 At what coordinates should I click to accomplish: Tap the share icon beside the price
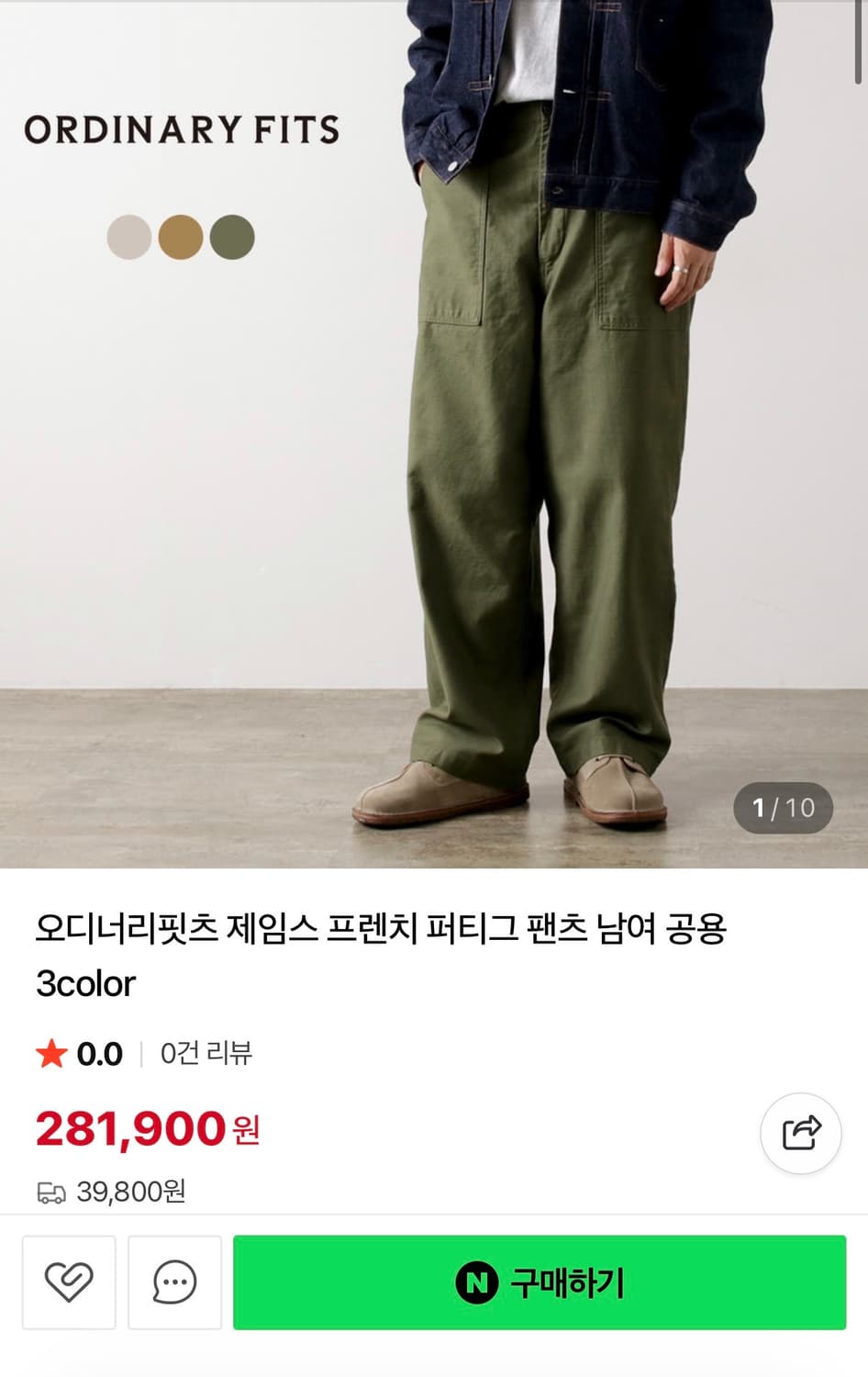[799, 1134]
